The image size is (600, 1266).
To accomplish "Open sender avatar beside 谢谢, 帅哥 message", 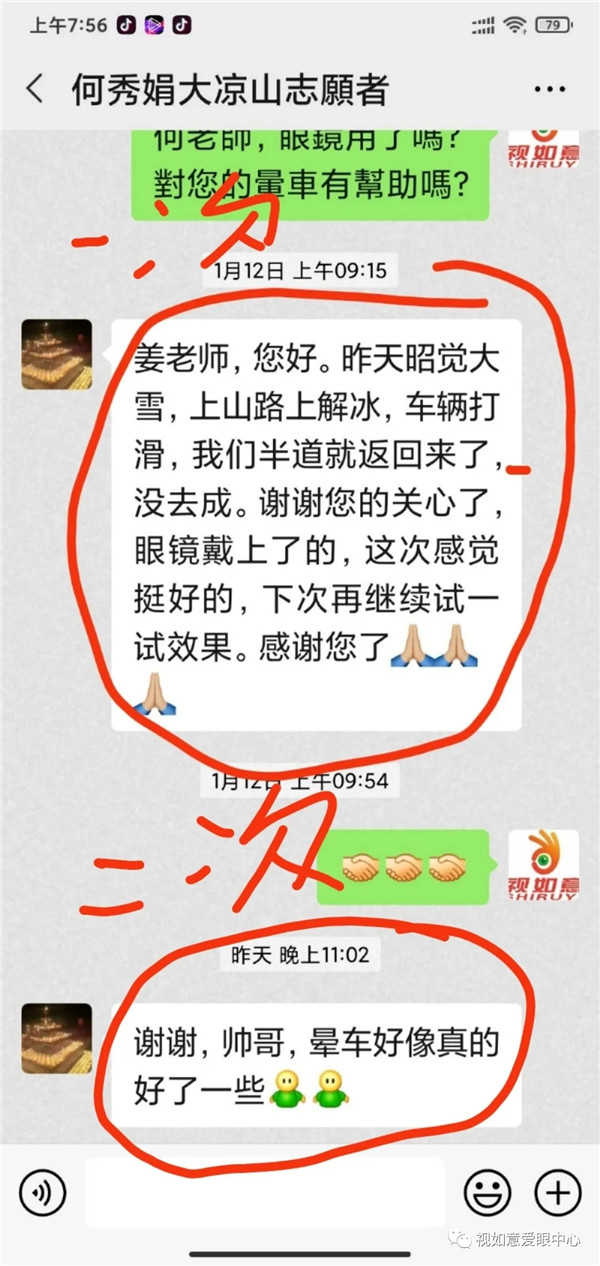I will [57, 1038].
